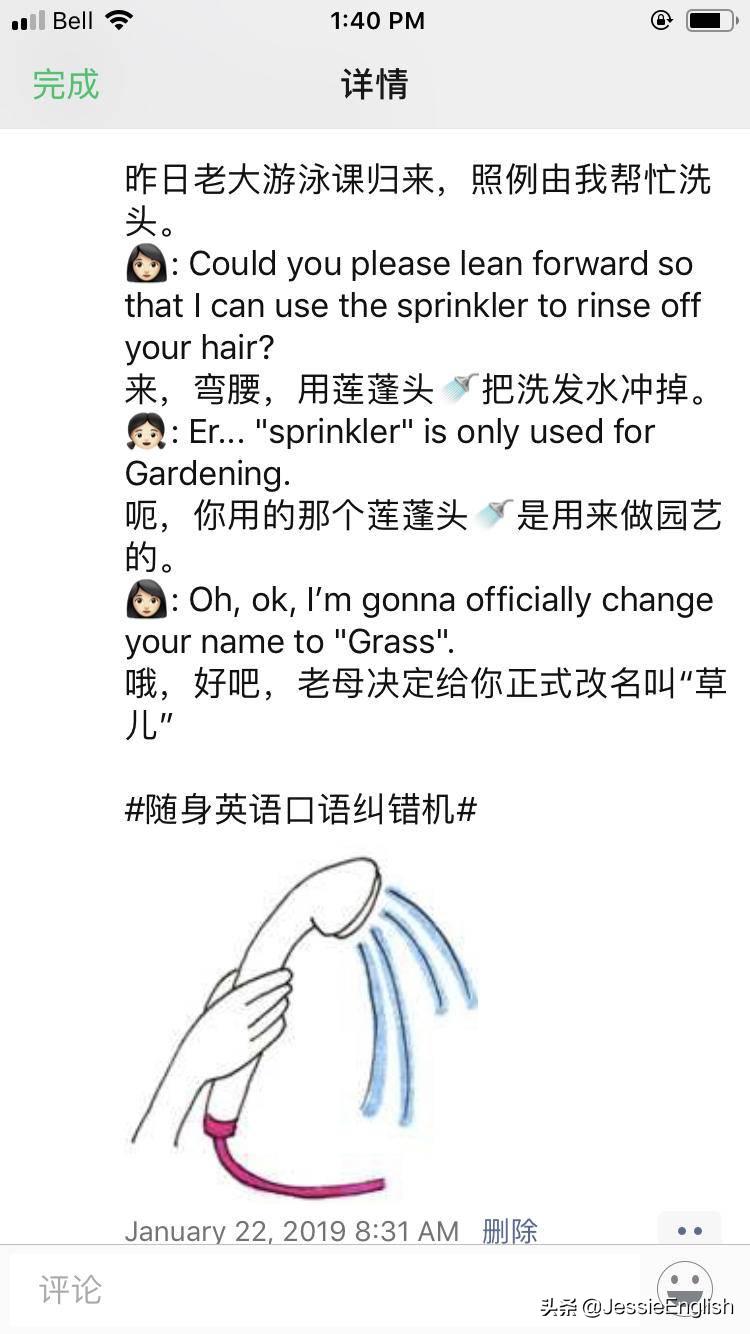Tap the 完成 button to finish

click(x=64, y=85)
